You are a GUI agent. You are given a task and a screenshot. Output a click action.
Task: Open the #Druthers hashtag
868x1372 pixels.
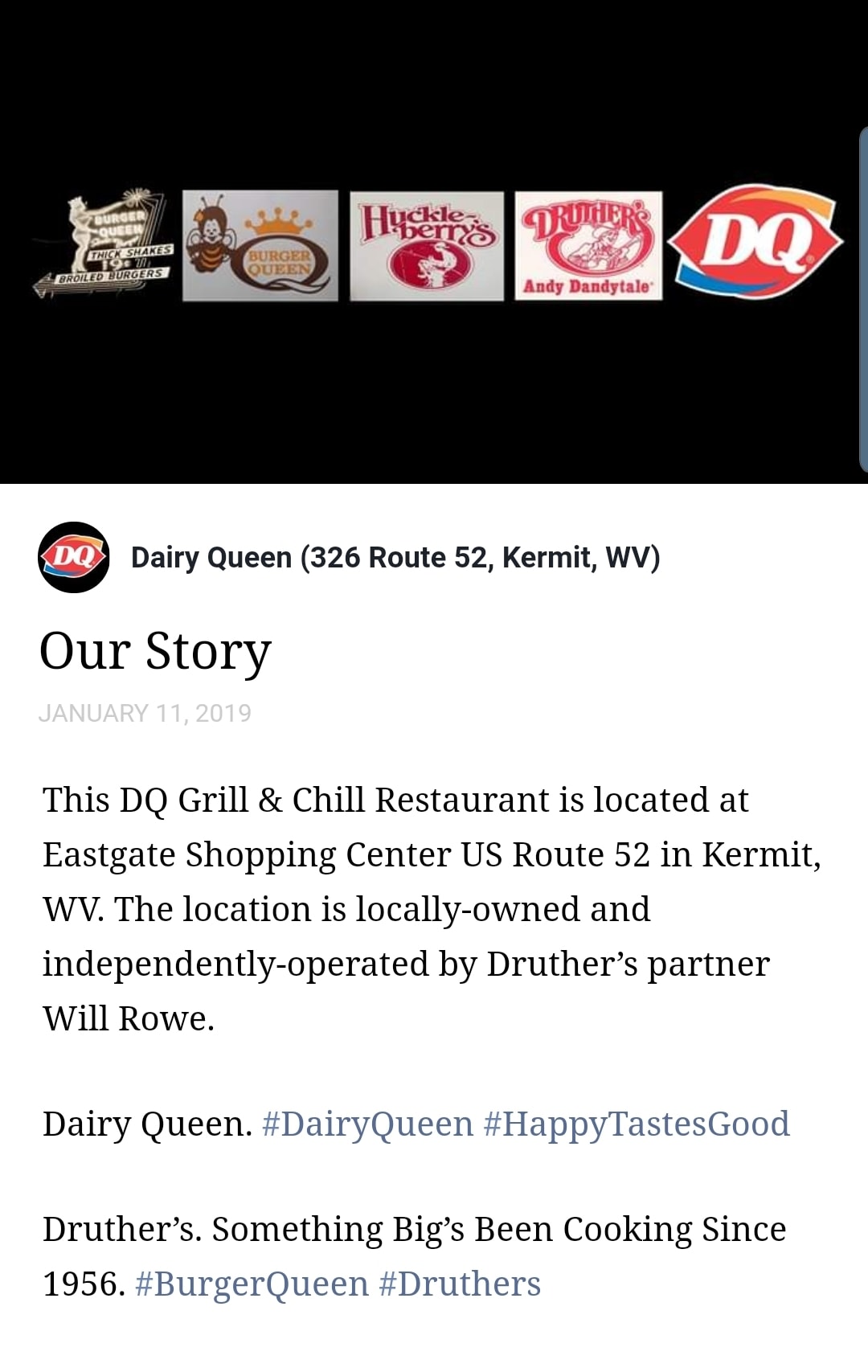[460, 1284]
